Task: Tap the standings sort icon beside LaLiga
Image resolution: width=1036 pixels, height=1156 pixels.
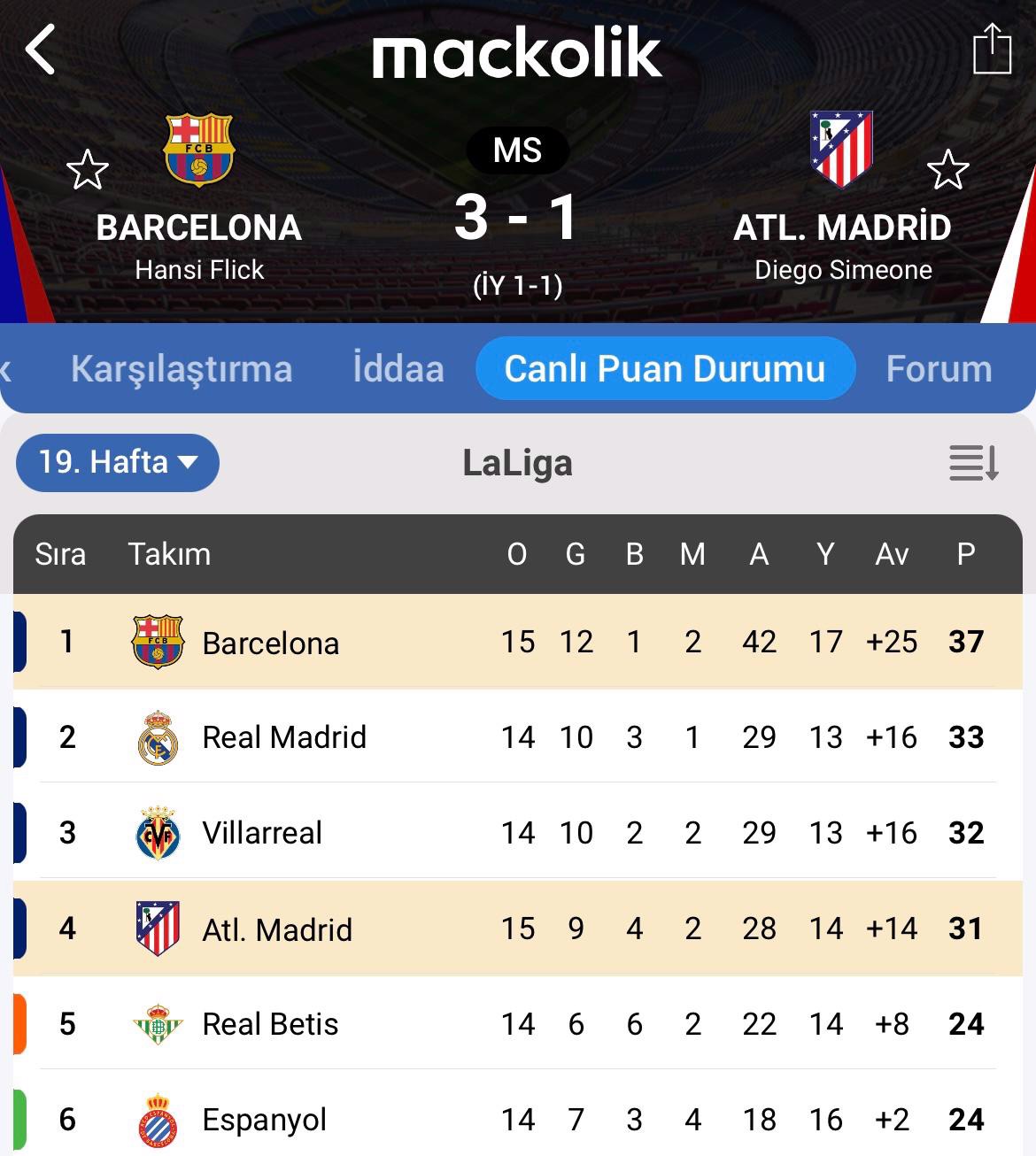Action: (974, 462)
